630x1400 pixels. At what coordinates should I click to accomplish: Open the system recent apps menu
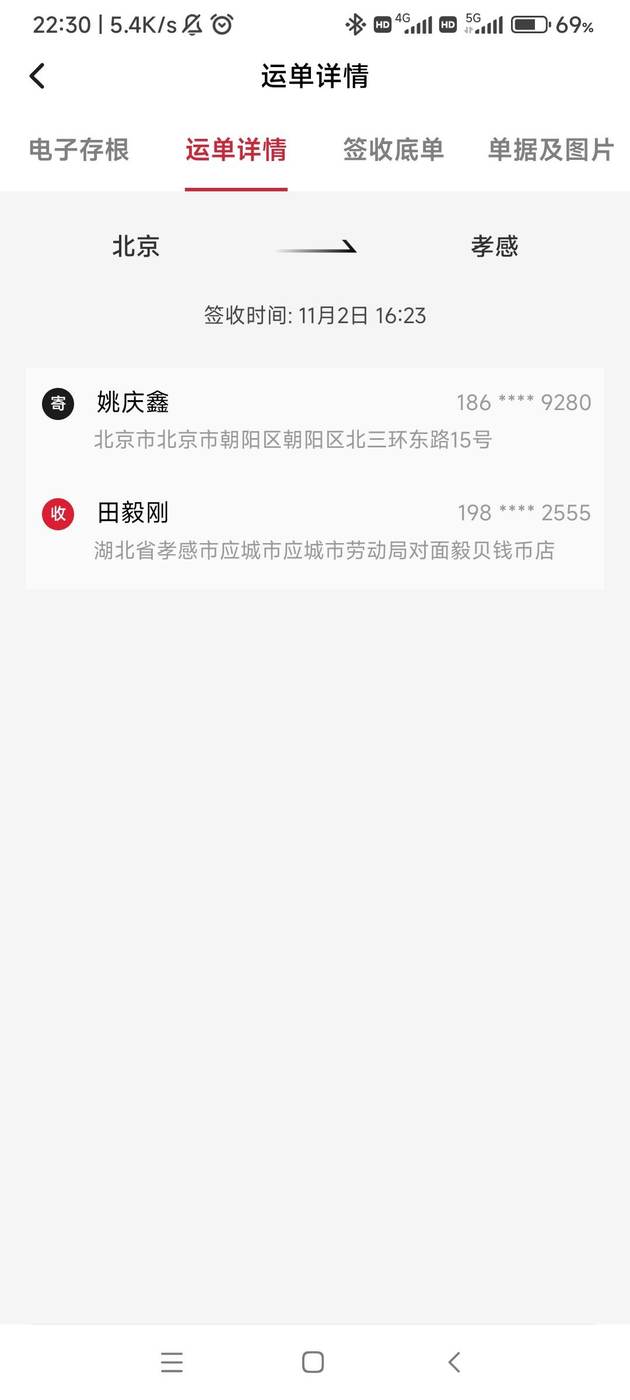[172, 1362]
